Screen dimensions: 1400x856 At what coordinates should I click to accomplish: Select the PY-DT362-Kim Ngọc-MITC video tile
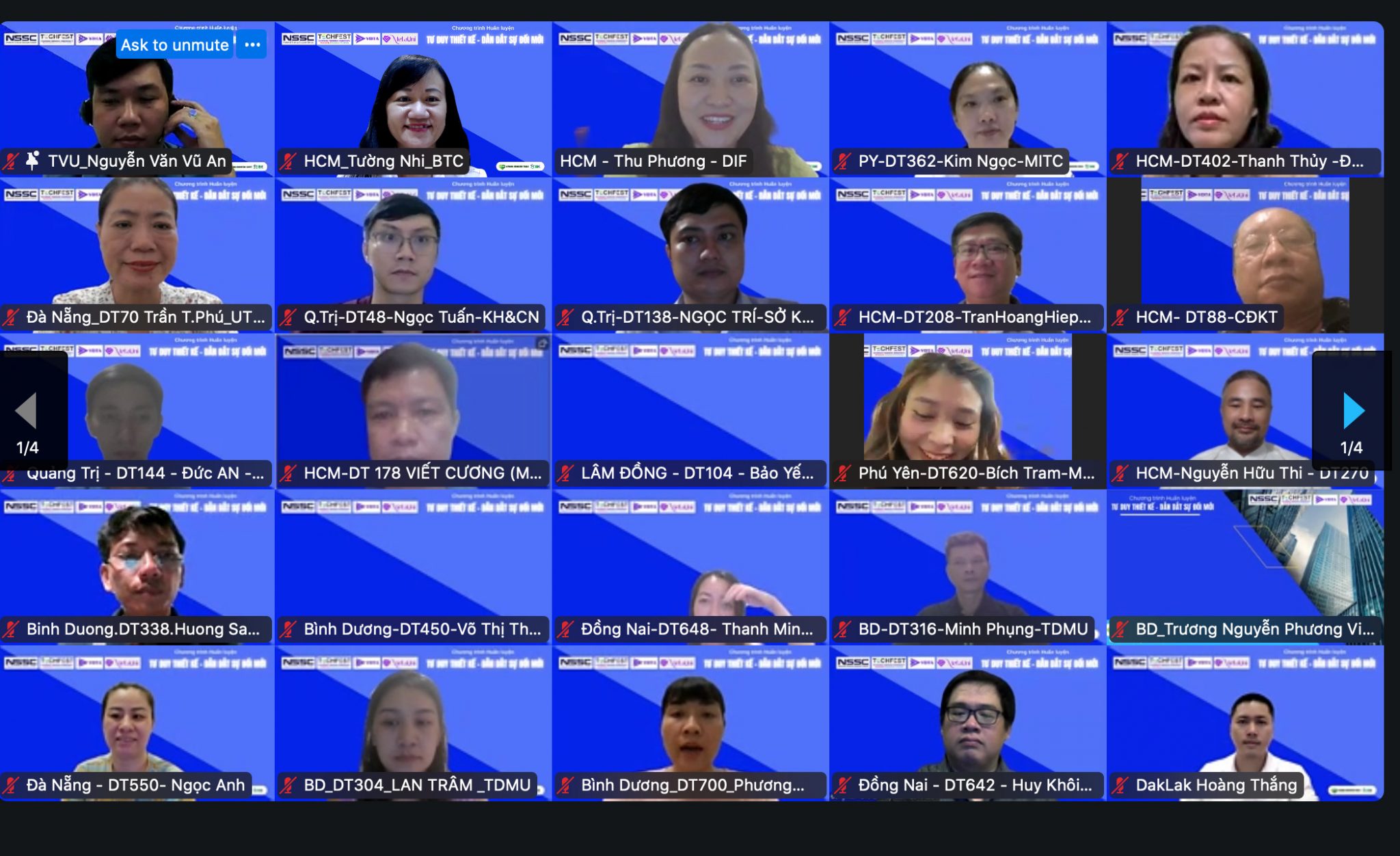tap(967, 99)
